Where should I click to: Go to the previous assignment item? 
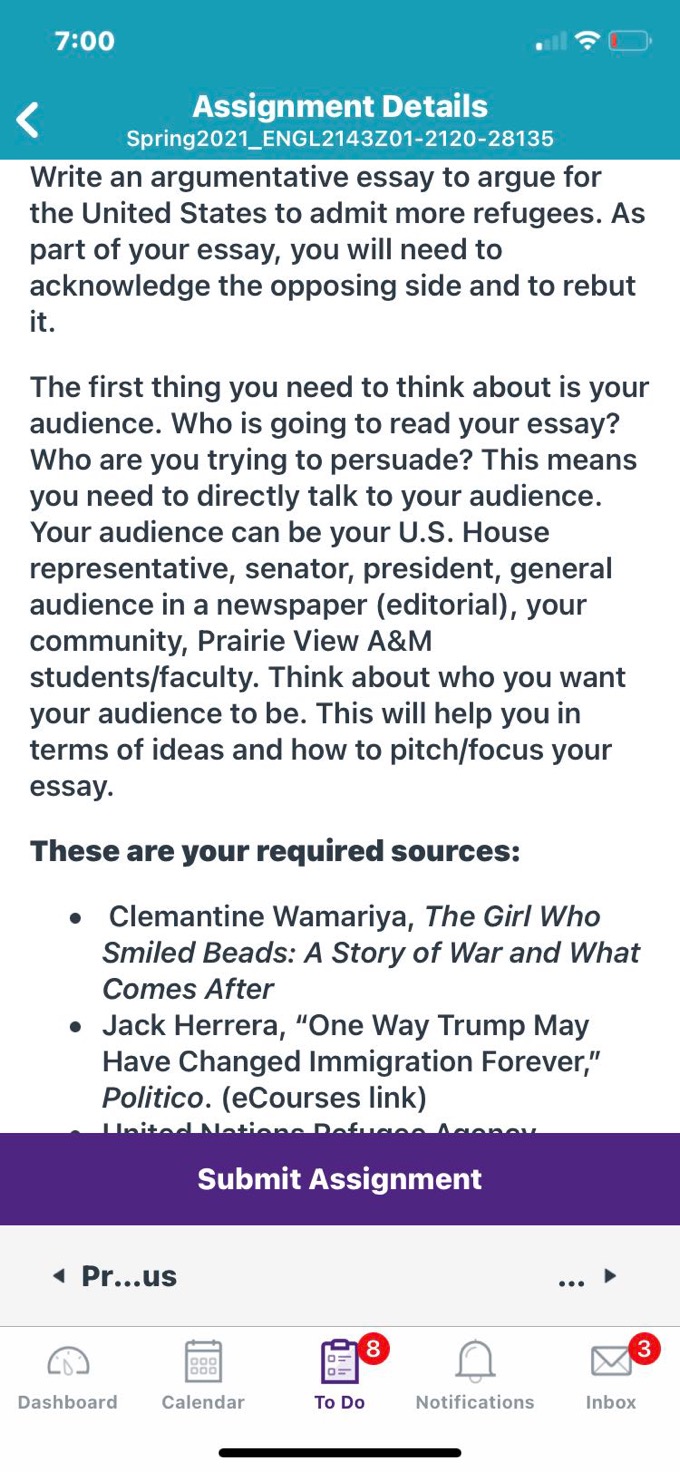[x=114, y=1276]
